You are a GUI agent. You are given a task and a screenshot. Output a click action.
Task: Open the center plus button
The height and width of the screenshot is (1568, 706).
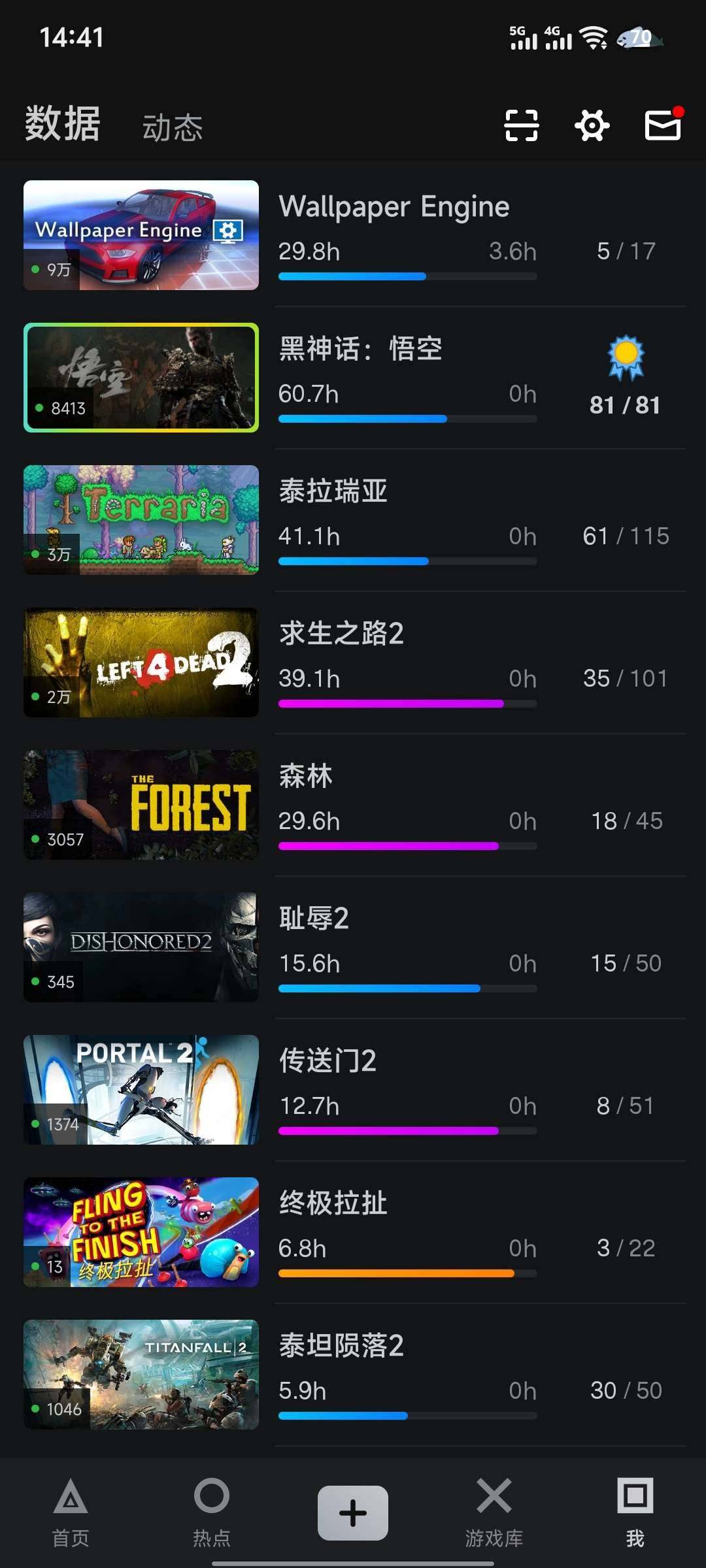pos(352,1511)
